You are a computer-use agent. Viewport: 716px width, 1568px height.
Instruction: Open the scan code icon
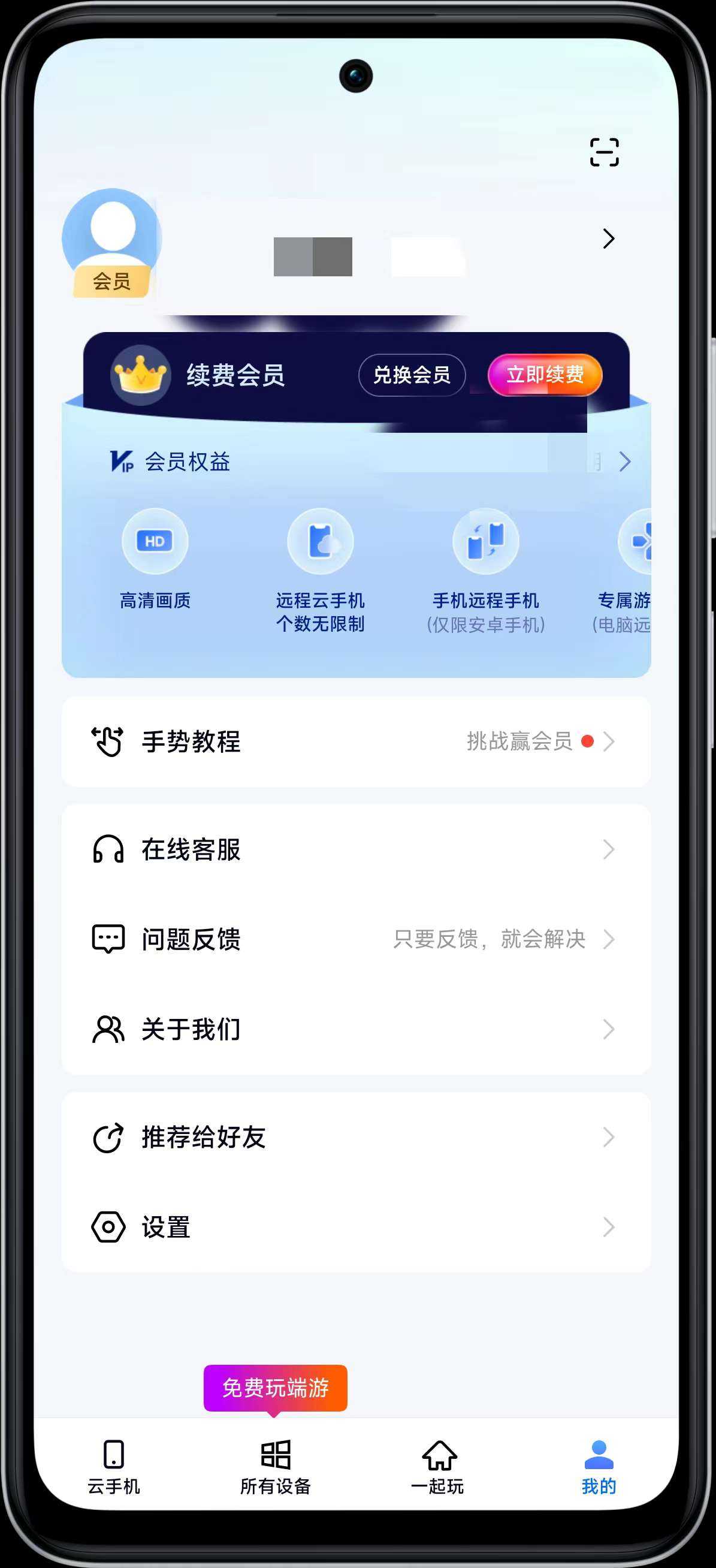604,152
